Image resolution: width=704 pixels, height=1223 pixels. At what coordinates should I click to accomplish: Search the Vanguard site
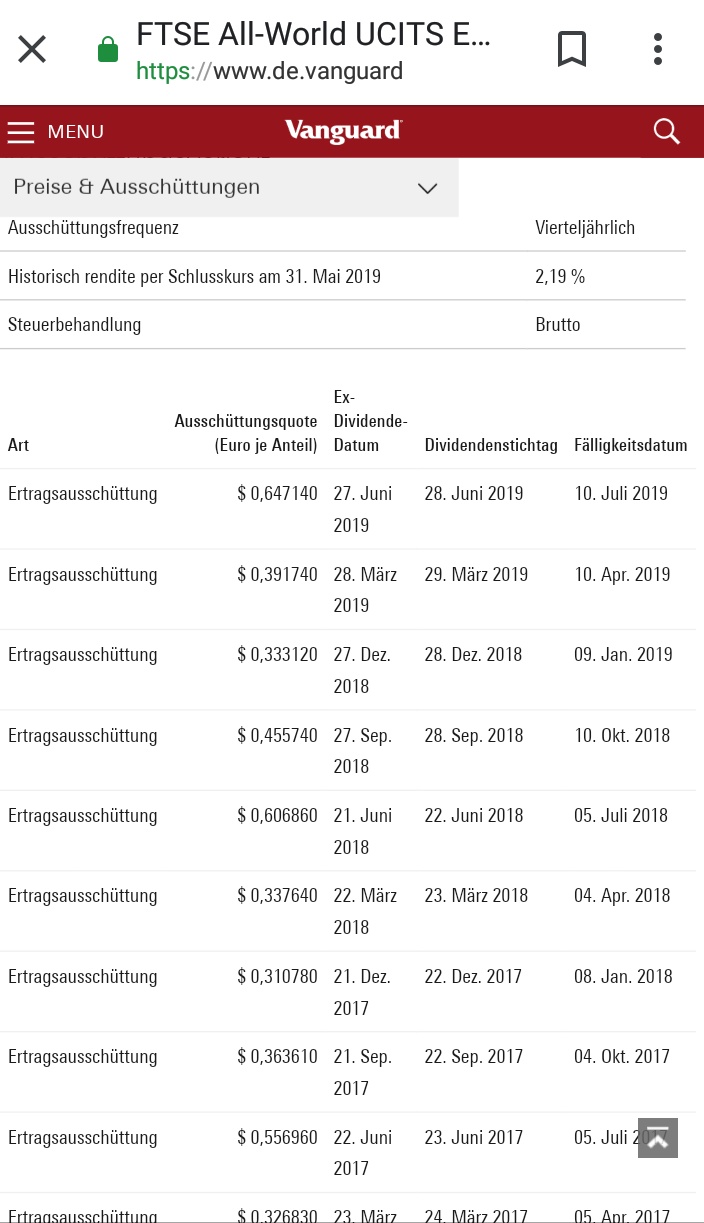(x=666, y=131)
